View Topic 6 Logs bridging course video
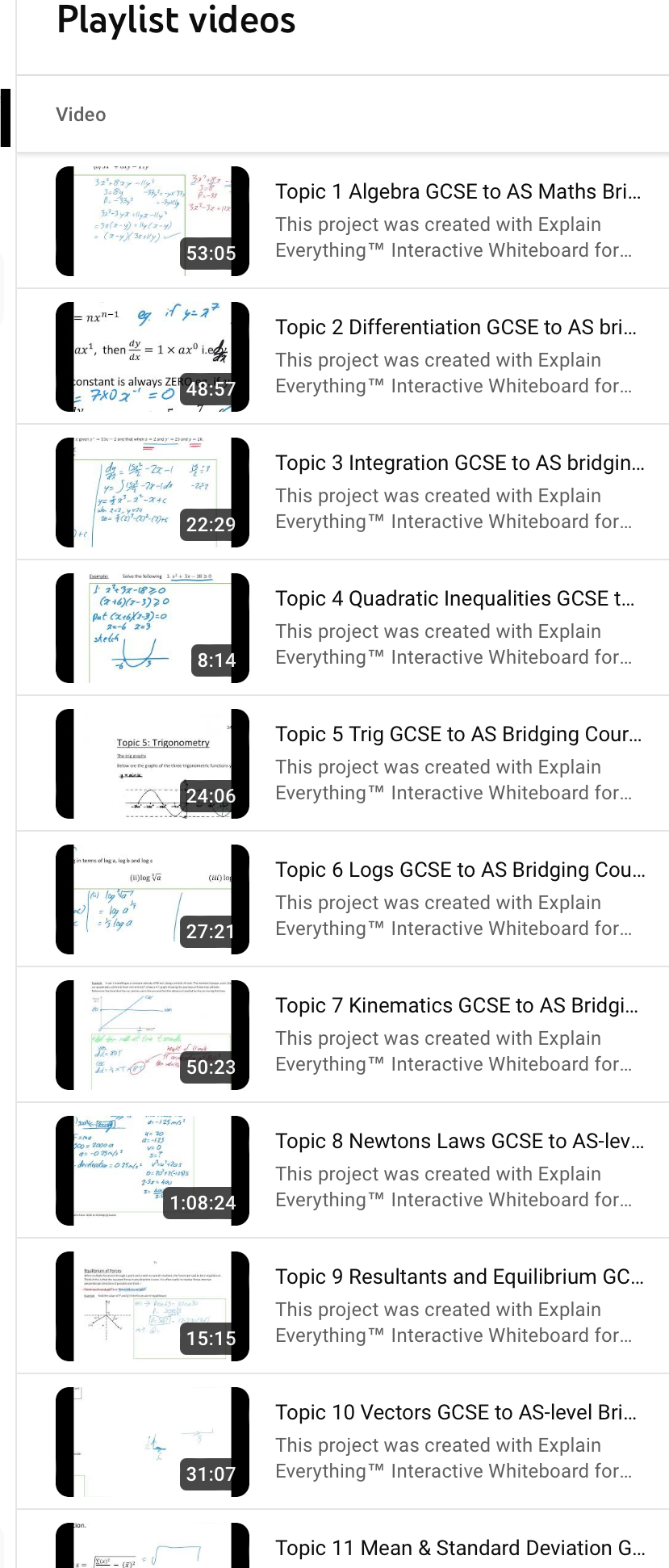Image resolution: width=669 pixels, height=1568 pixels. 459,870
